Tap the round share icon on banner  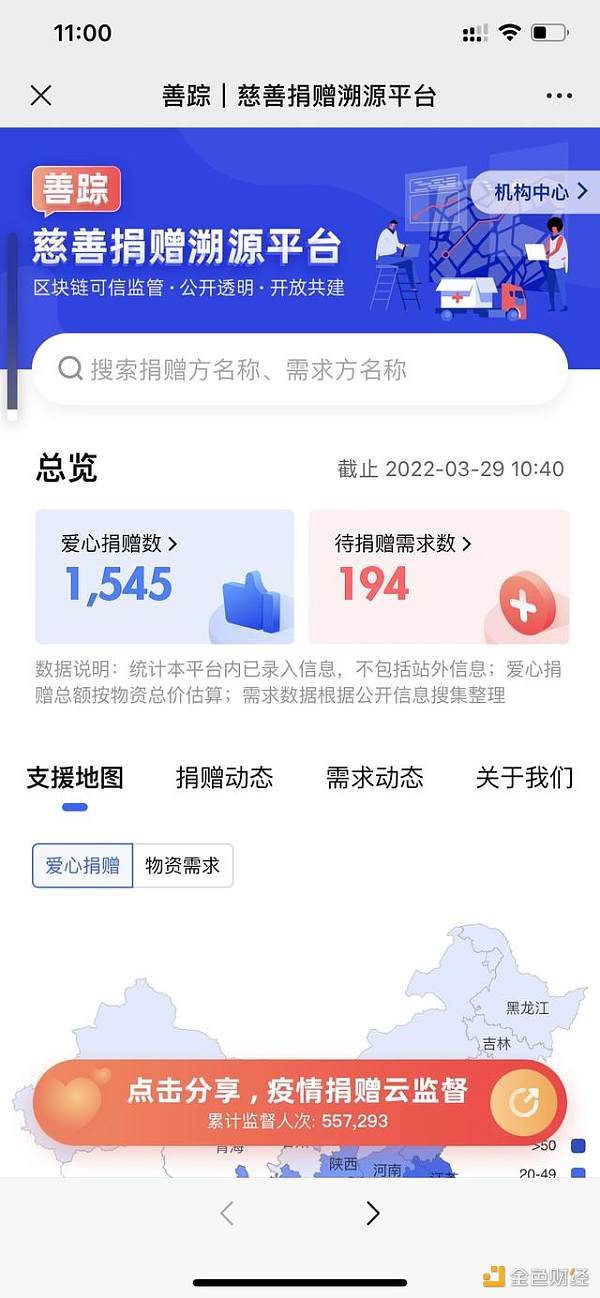pyautogui.click(x=524, y=1102)
